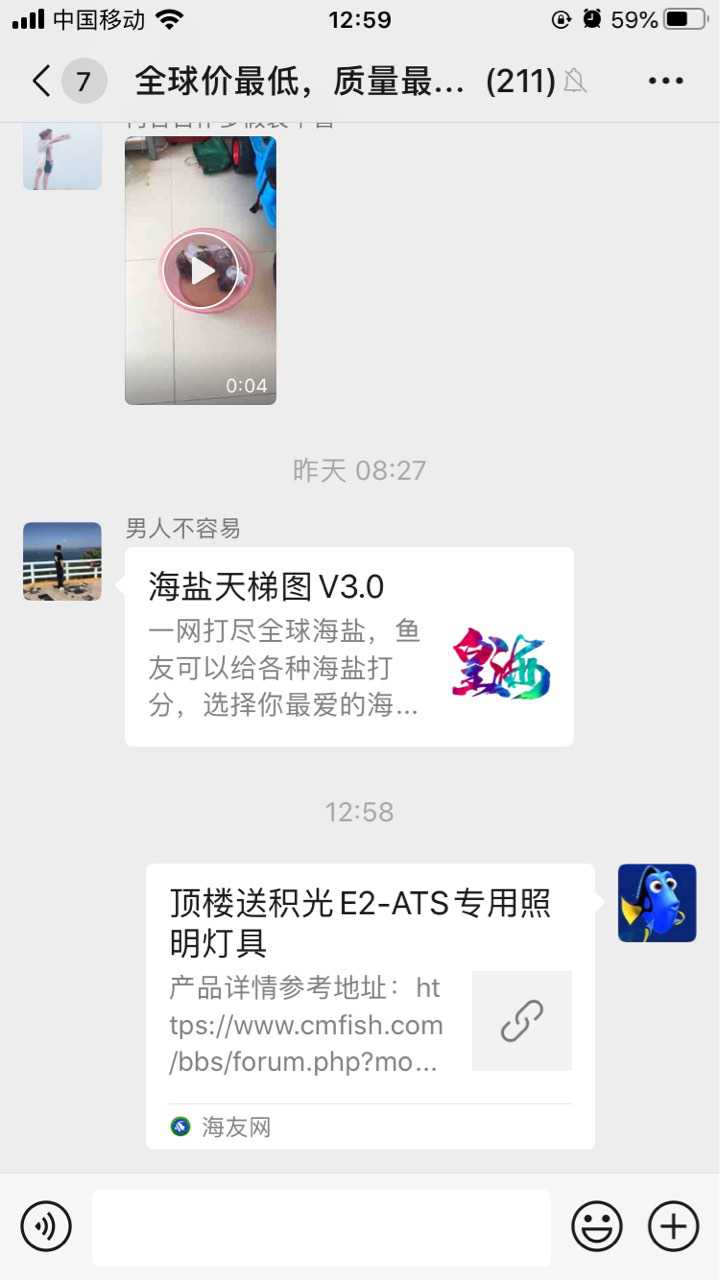The height and width of the screenshot is (1280, 720).
Task: Go back to the chat list
Action: [42, 81]
